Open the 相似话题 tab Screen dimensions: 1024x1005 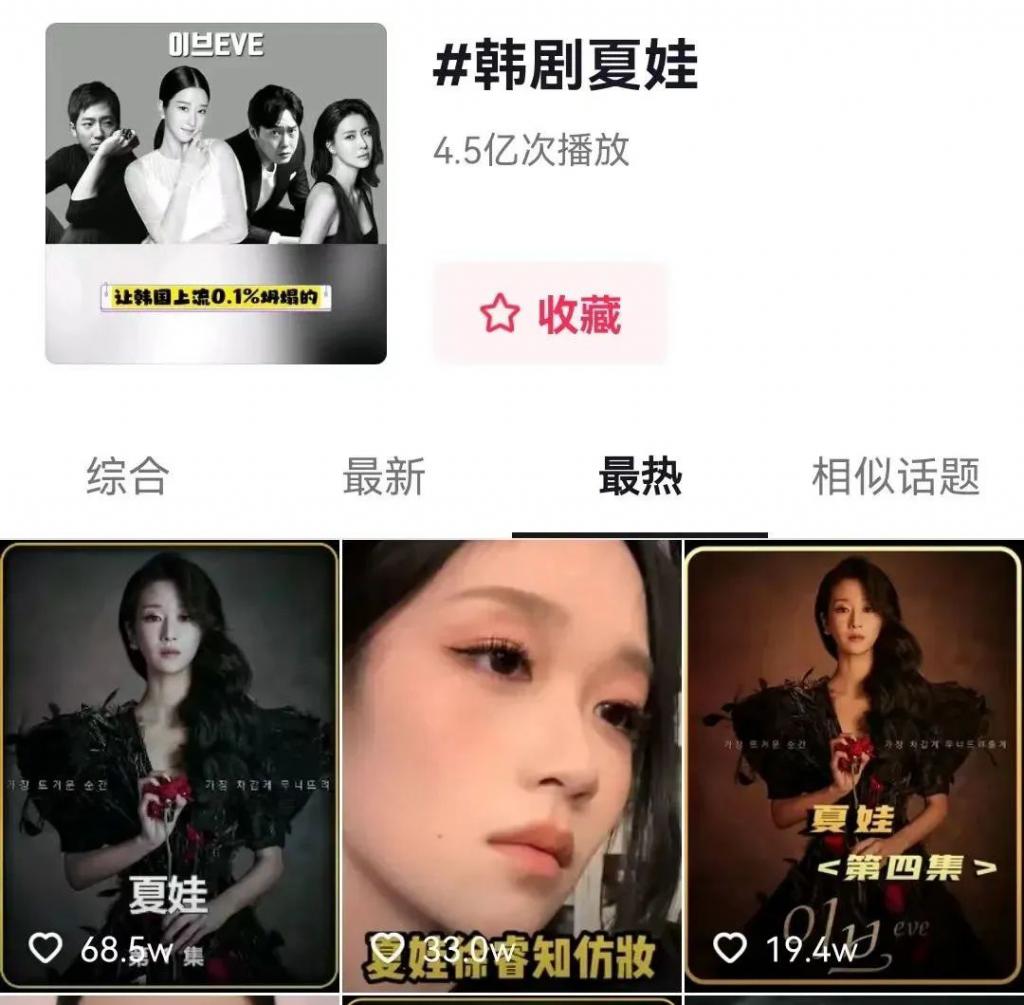click(895, 476)
